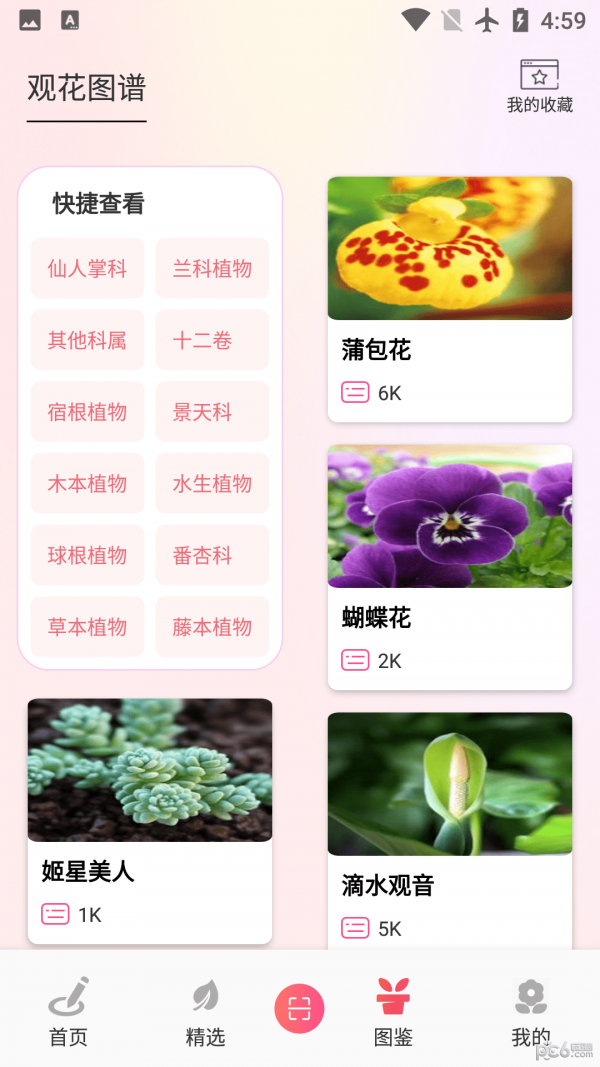Open the 水生植物 category
Screen dimensions: 600x1067
pos(212,483)
